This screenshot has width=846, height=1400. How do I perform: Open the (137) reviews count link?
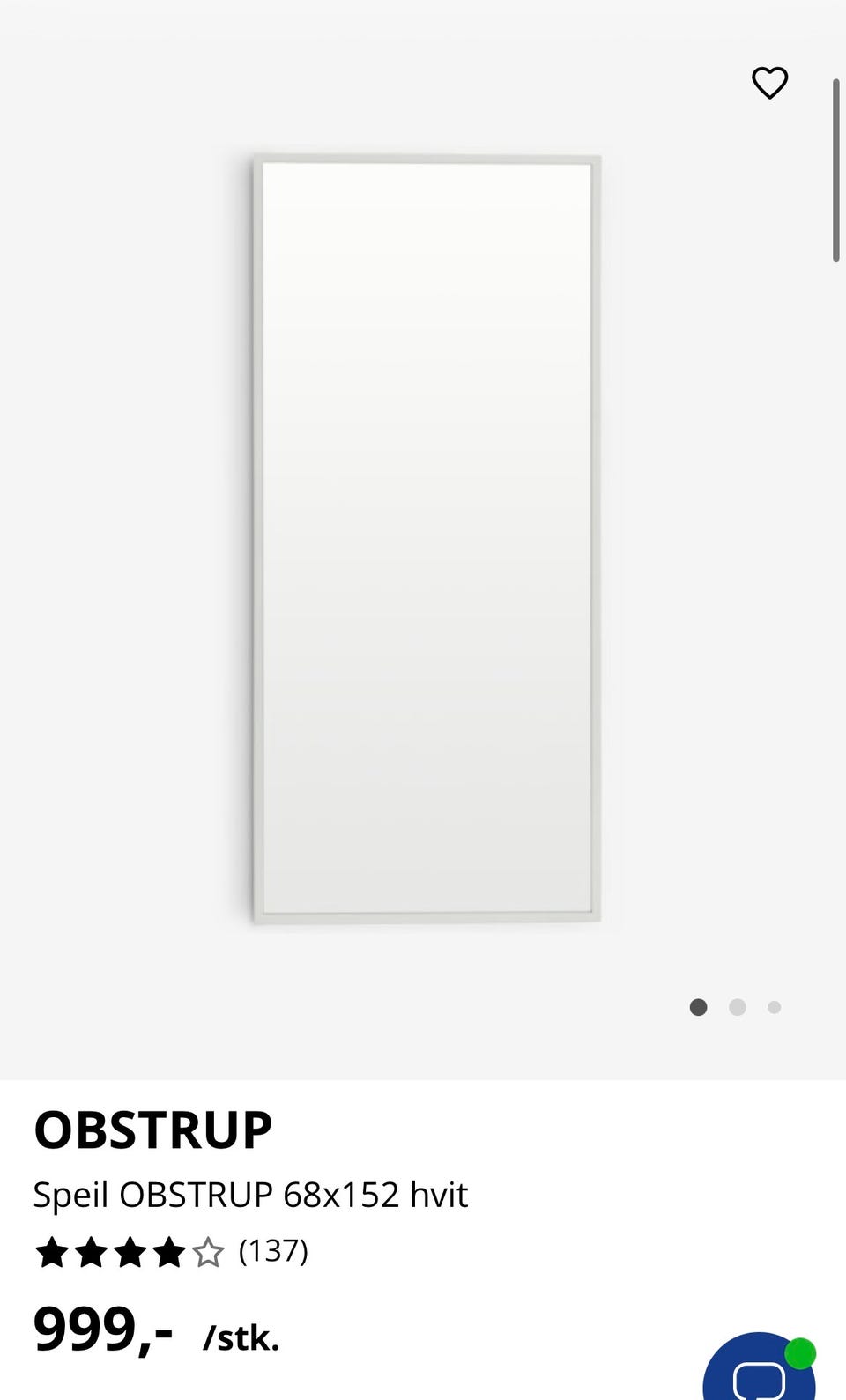click(x=273, y=1251)
